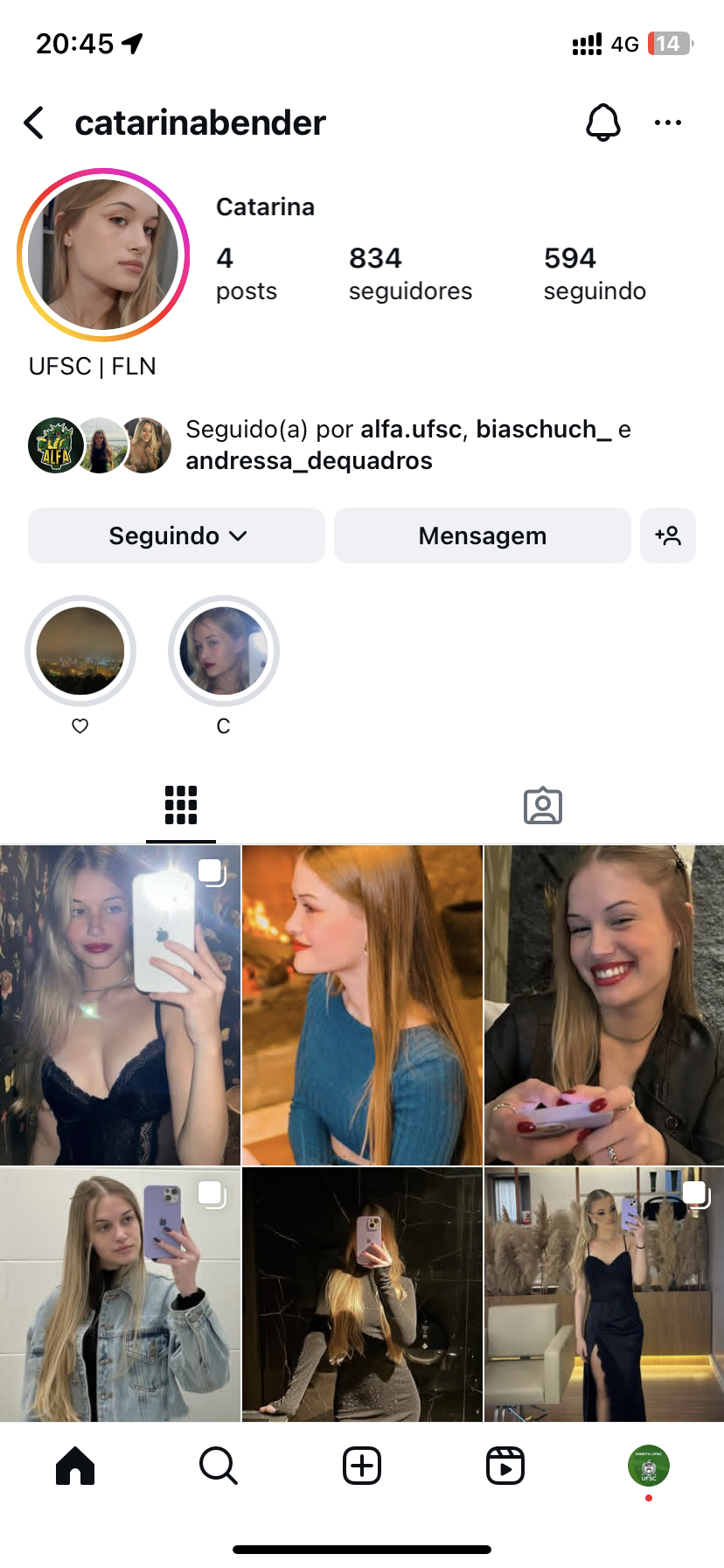Open the 594 seguindo list
This screenshot has height=1568, width=724.
tap(594, 273)
